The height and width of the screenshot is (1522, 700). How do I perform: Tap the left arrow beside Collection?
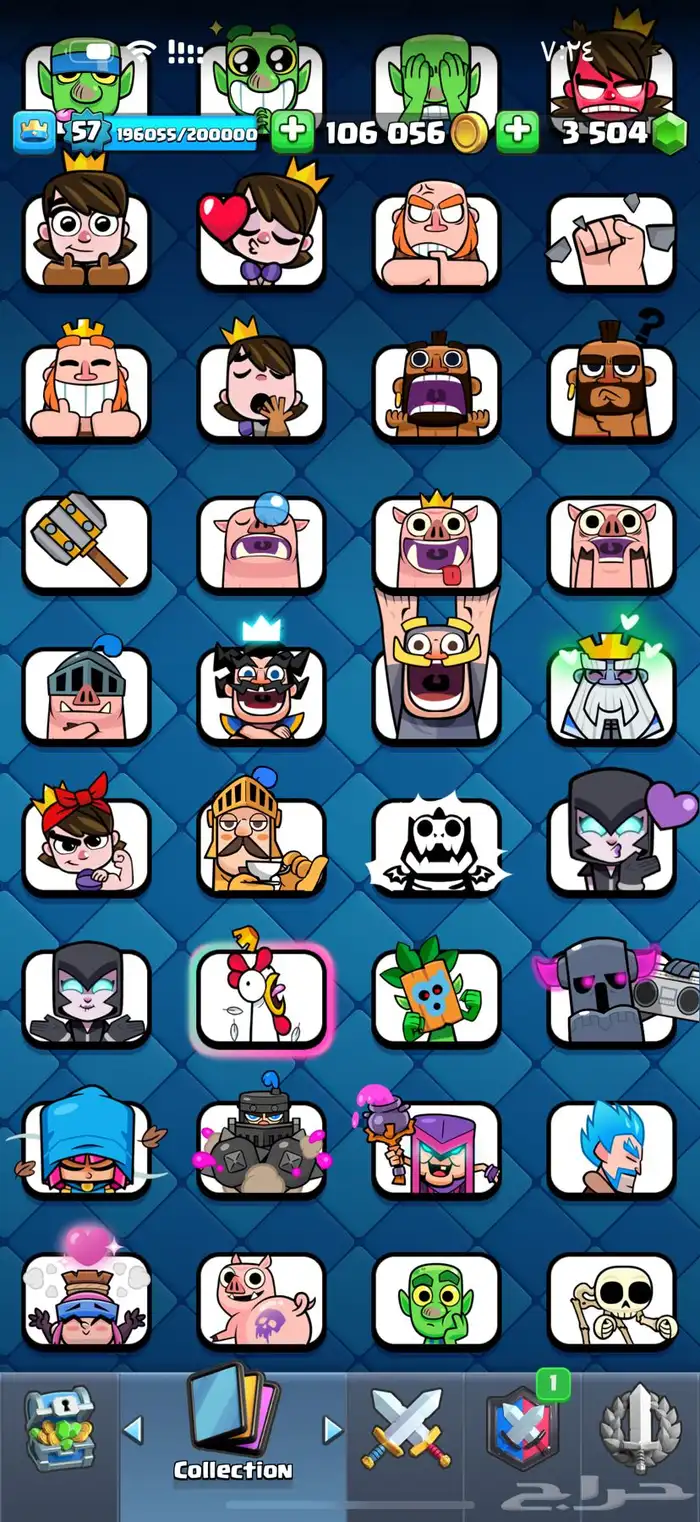tap(133, 1430)
